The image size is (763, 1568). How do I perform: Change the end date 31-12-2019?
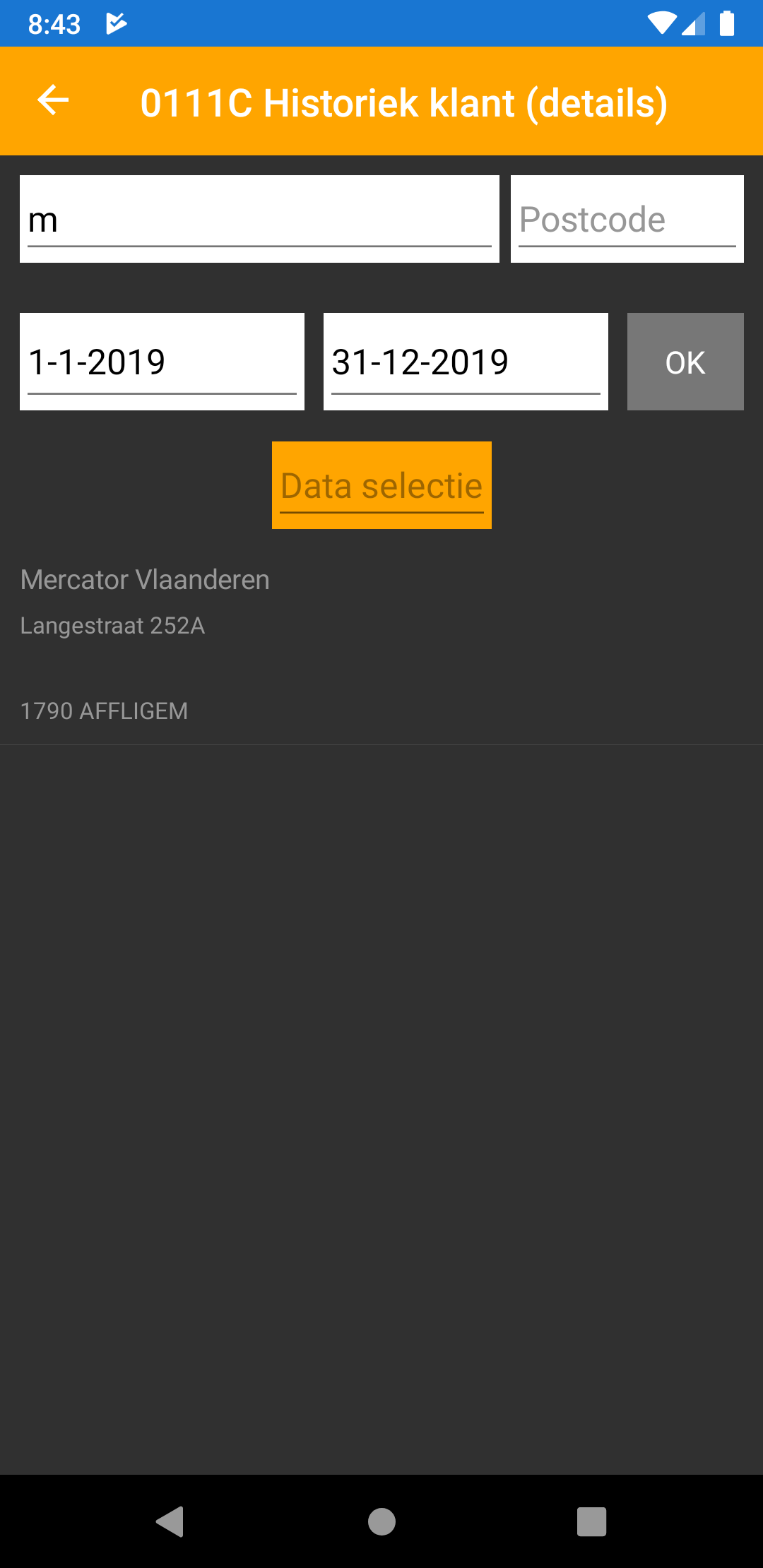point(466,362)
